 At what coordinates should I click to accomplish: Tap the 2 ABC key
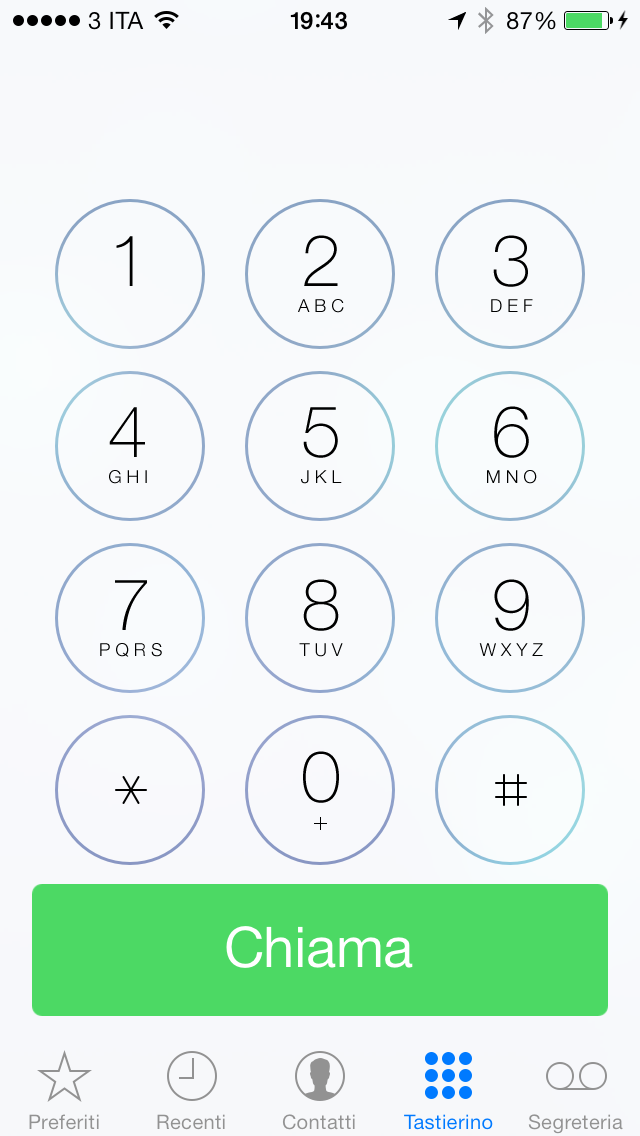[x=320, y=274]
